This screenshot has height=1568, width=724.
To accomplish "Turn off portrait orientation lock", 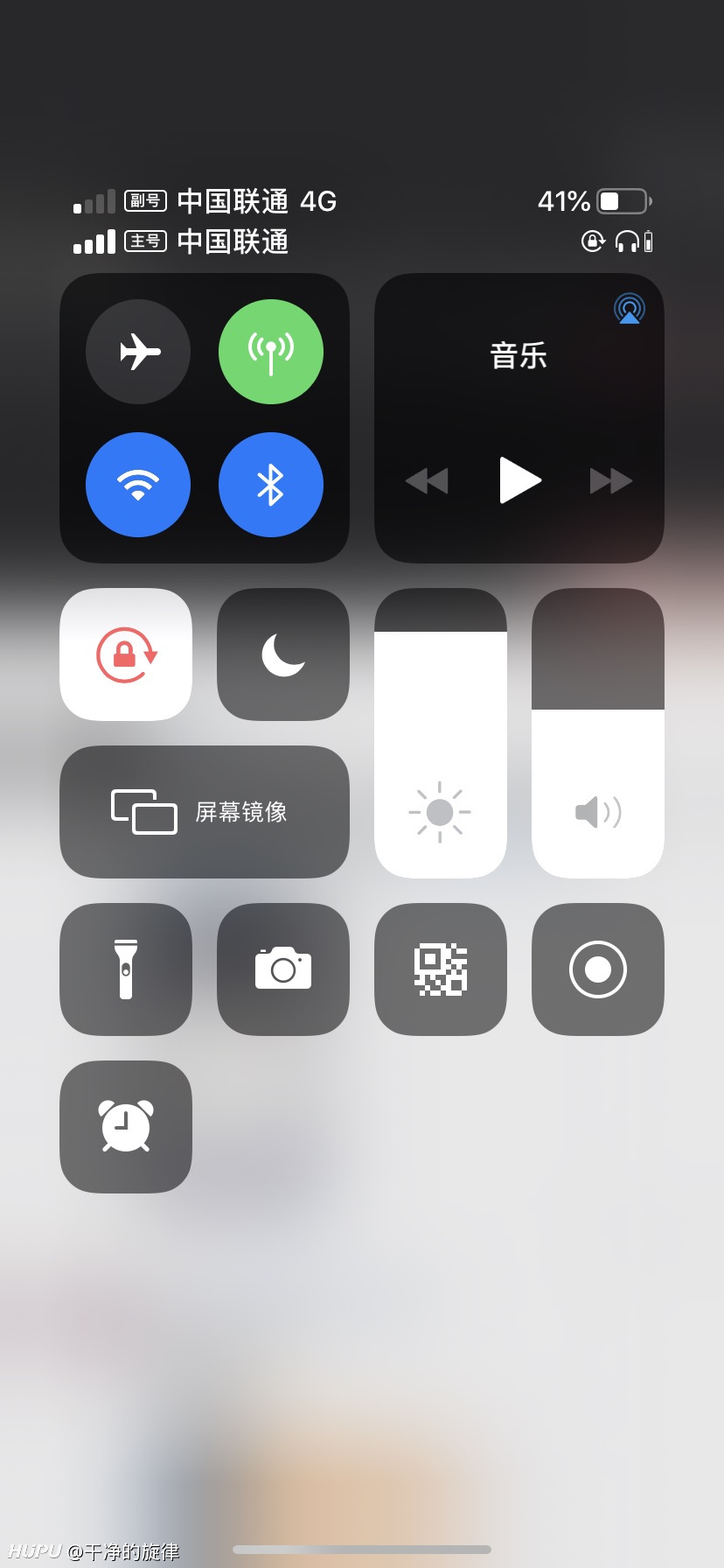I will coord(126,654).
